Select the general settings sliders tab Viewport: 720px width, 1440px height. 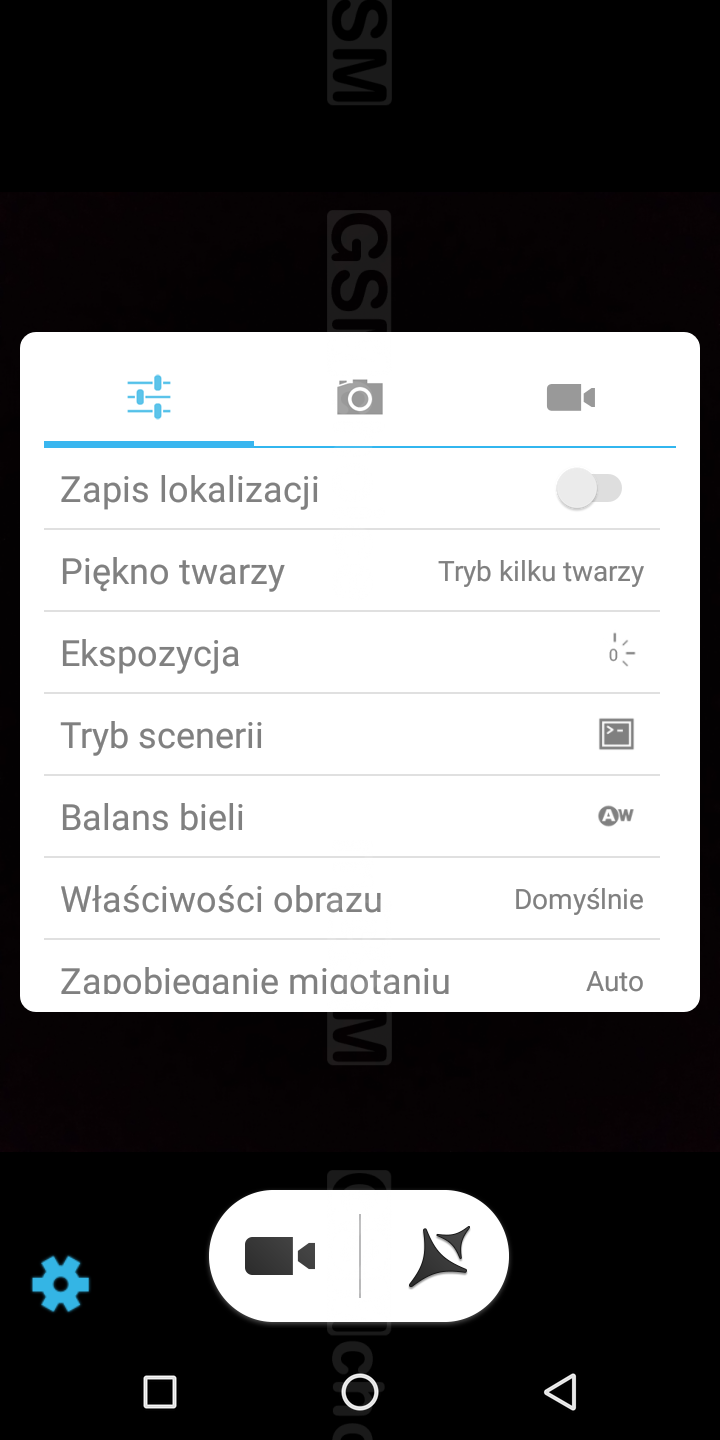point(149,398)
